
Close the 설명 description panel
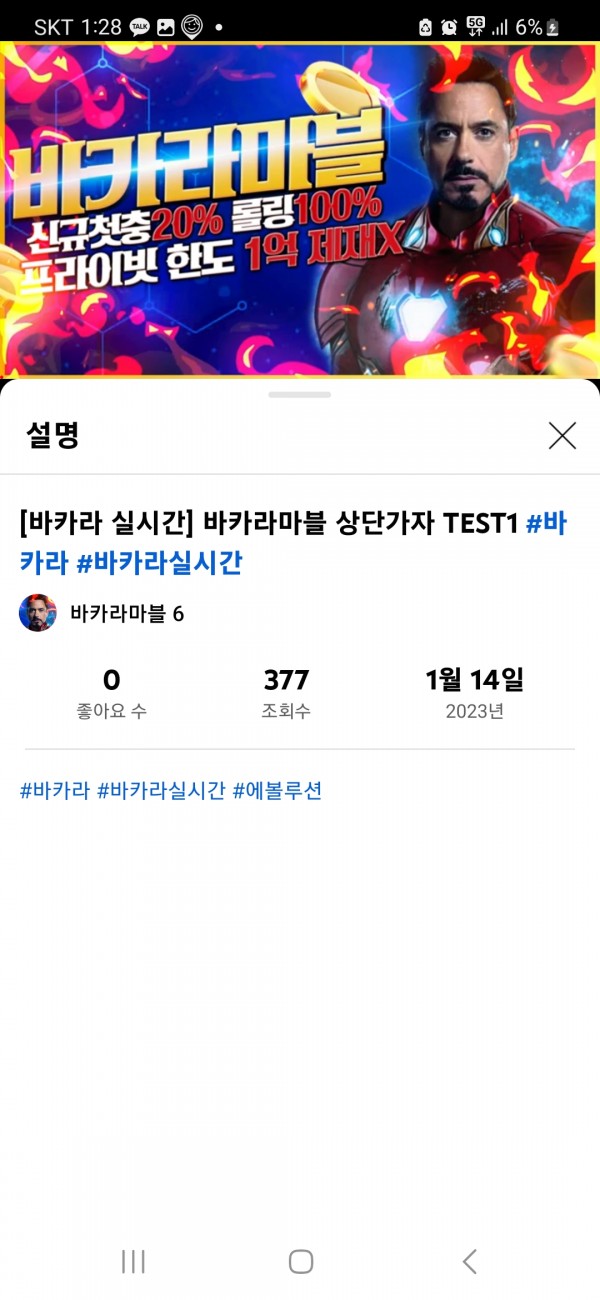562,435
